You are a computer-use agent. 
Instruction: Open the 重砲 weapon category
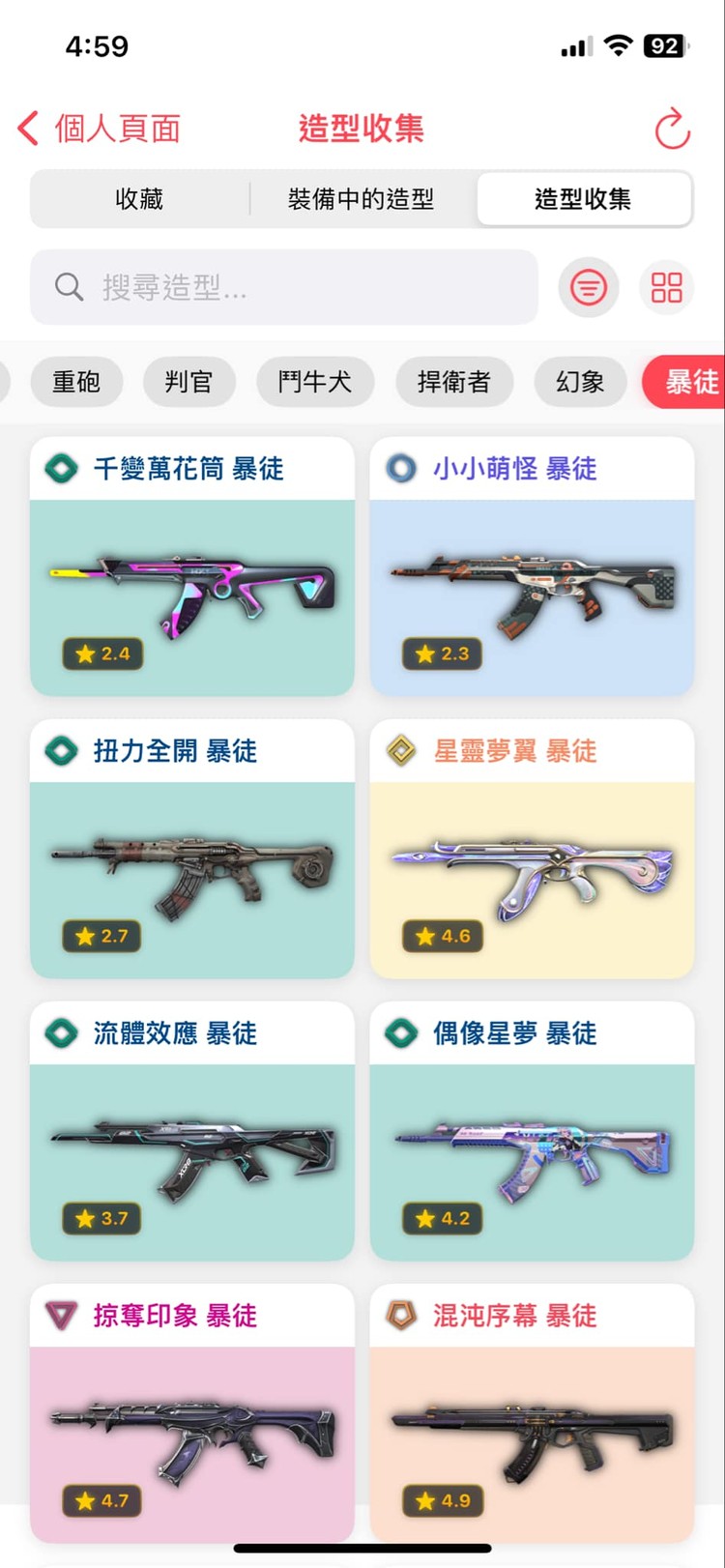tap(76, 382)
